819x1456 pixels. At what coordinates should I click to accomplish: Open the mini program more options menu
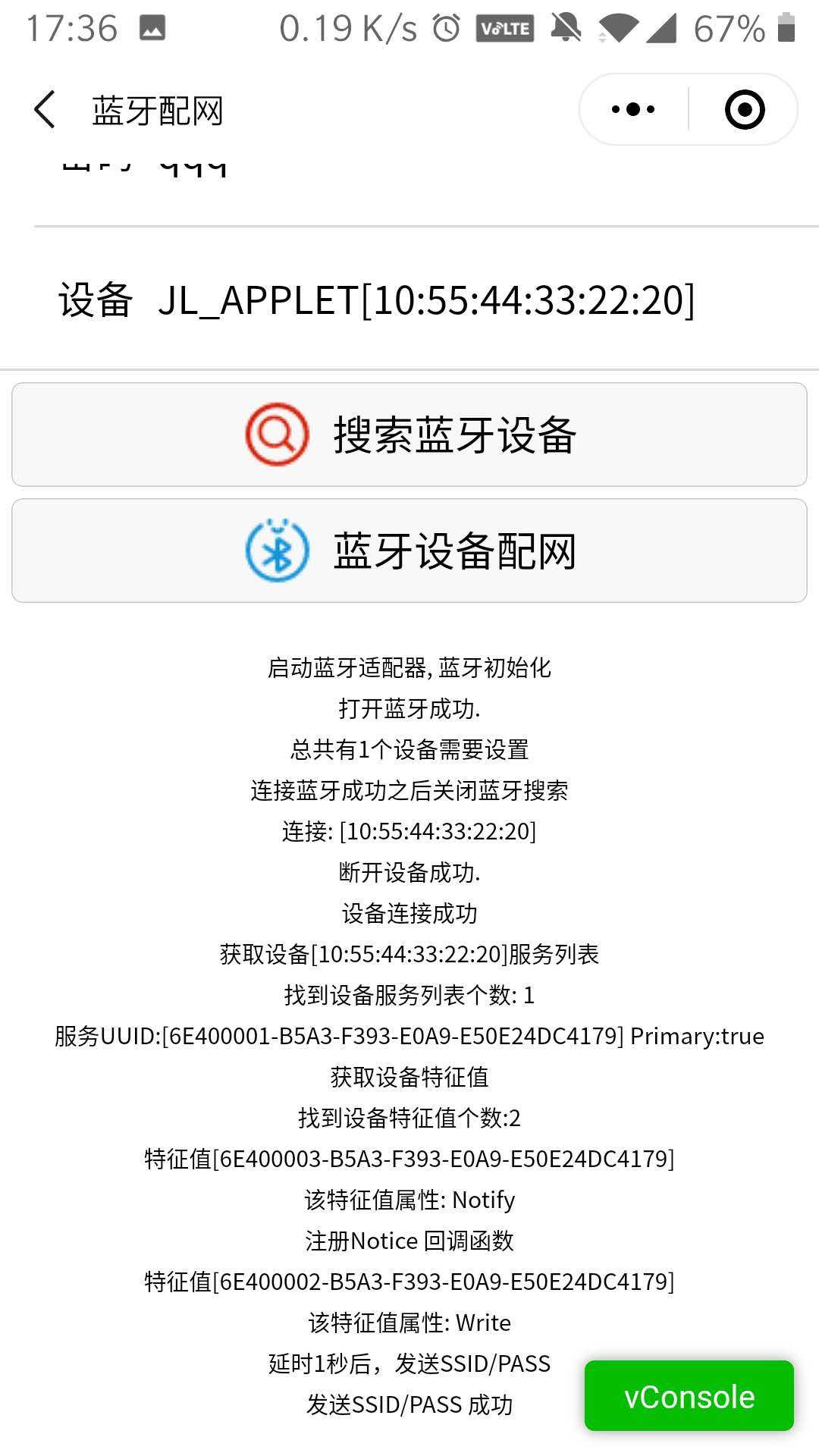634,110
